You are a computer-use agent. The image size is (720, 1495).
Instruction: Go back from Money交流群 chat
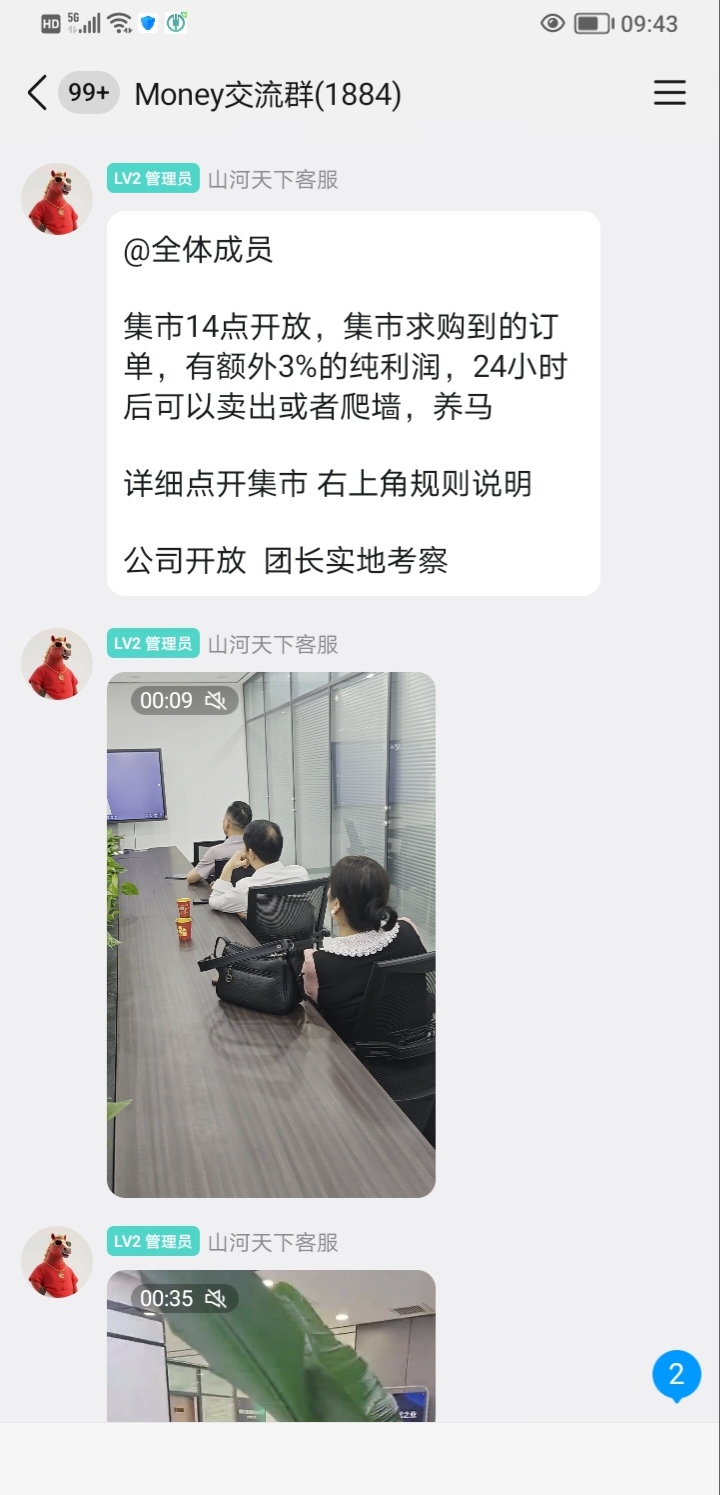[x=37, y=94]
